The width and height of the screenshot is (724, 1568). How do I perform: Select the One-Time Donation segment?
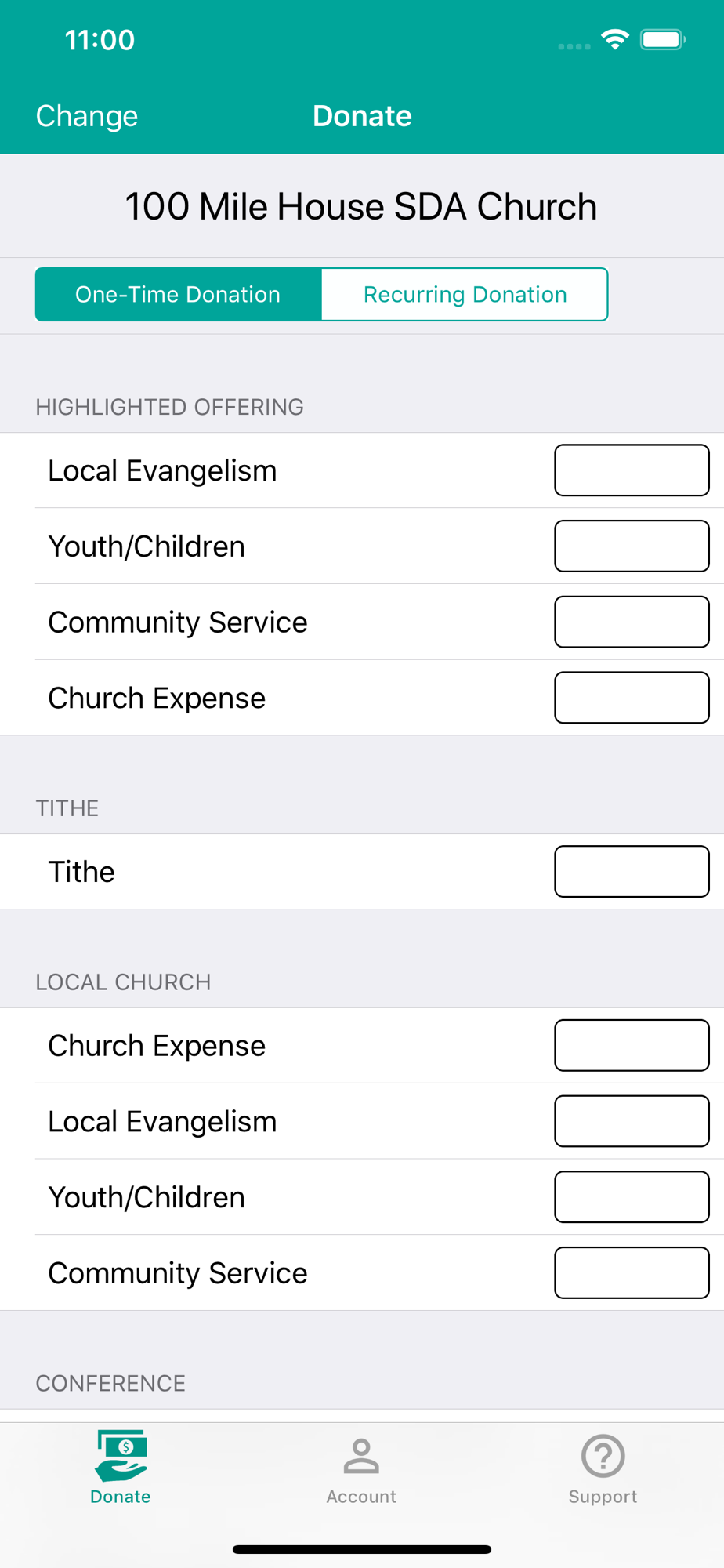pos(179,294)
